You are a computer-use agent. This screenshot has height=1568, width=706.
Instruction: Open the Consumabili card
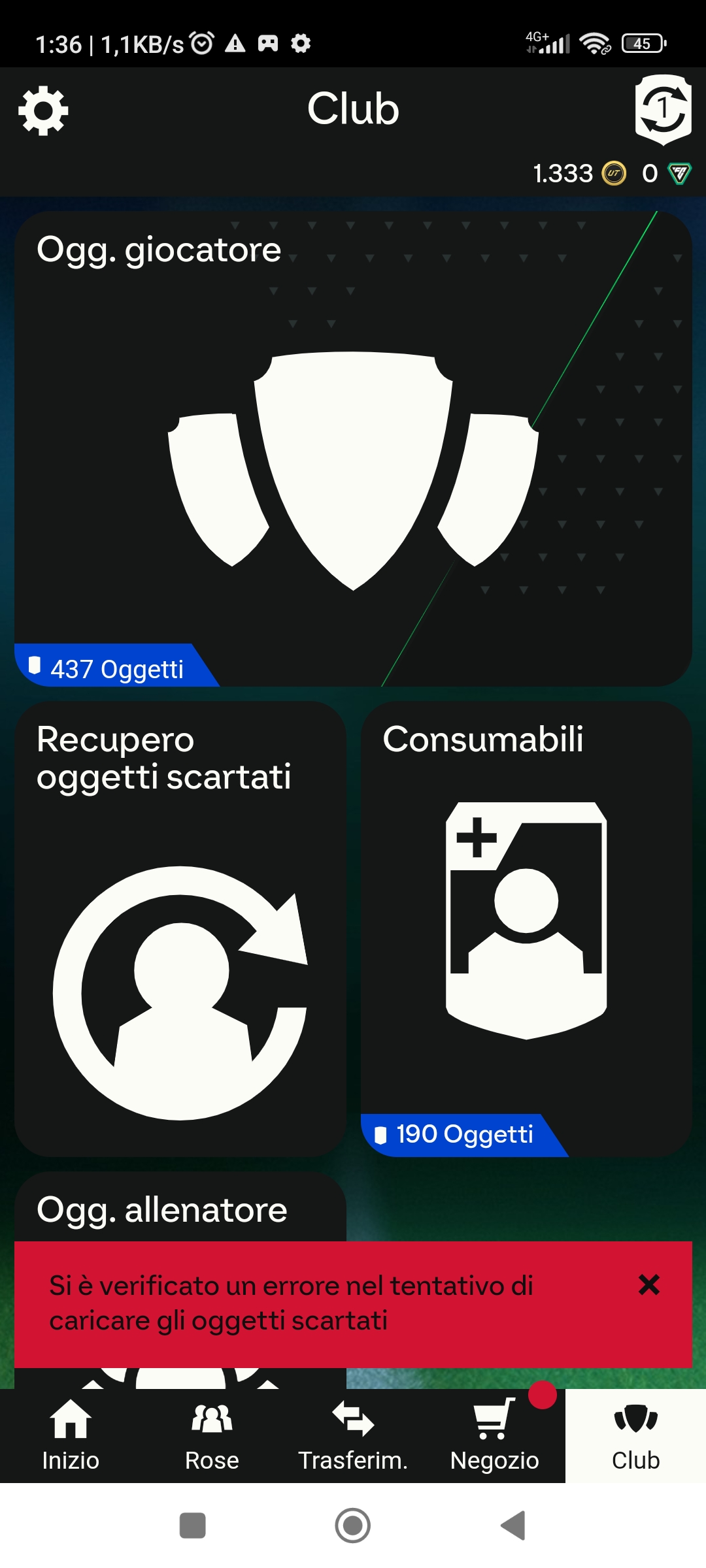point(526,929)
